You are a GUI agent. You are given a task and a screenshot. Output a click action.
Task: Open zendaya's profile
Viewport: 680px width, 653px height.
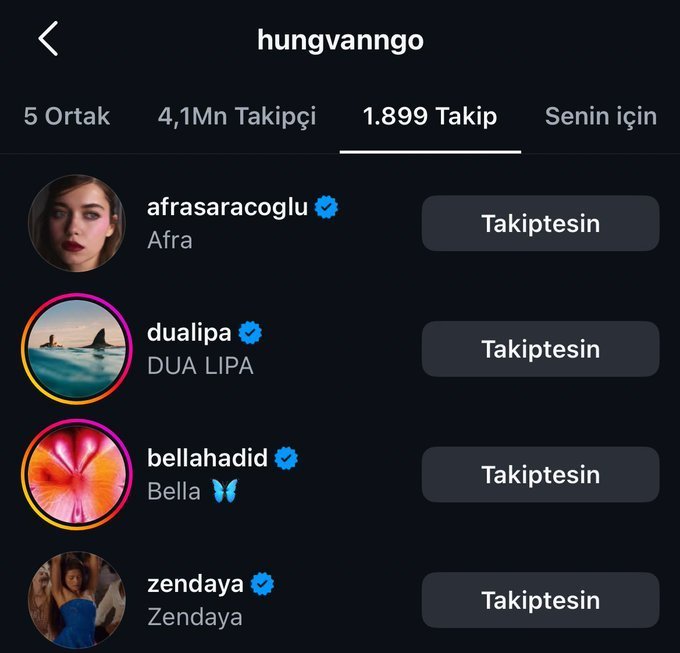point(197,584)
